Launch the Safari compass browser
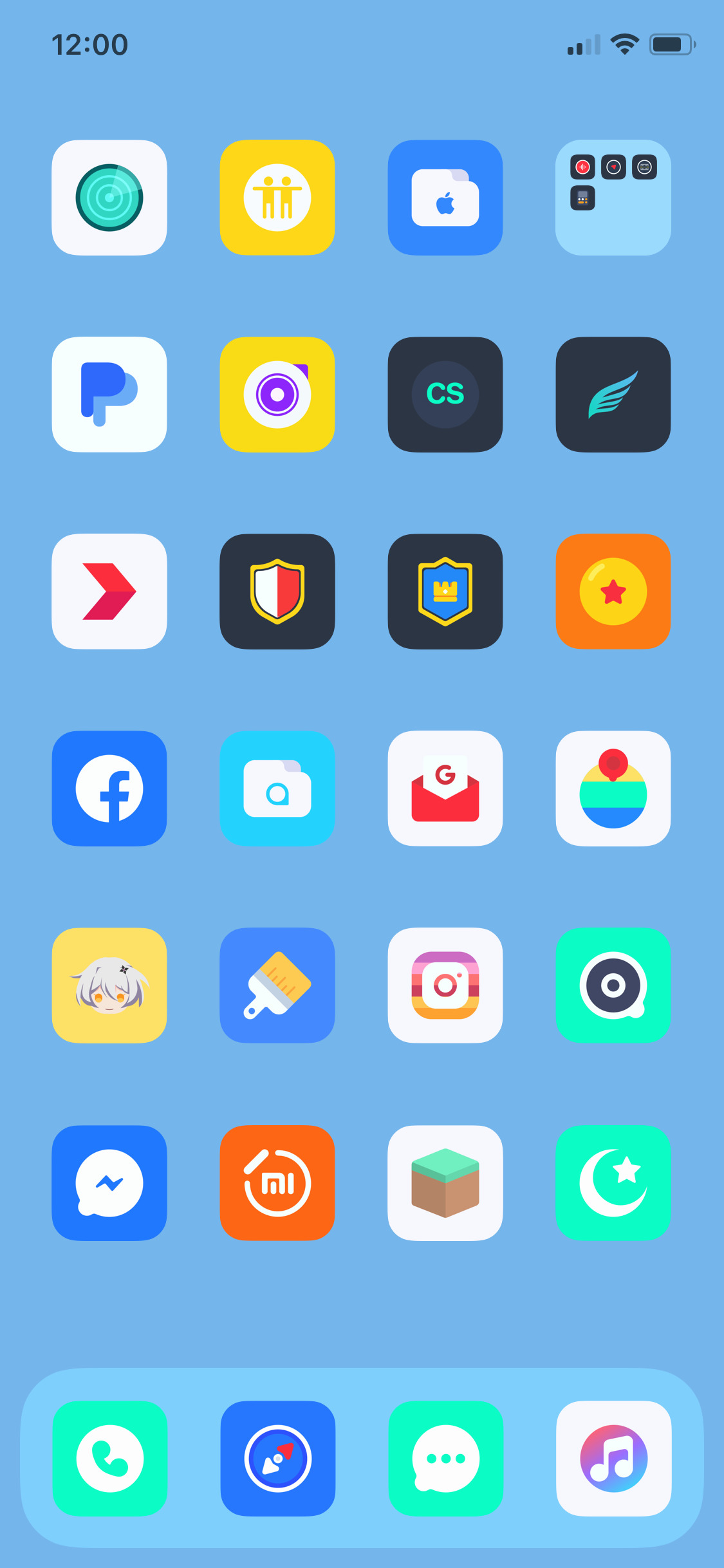This screenshot has height=1568, width=724. tap(278, 1459)
